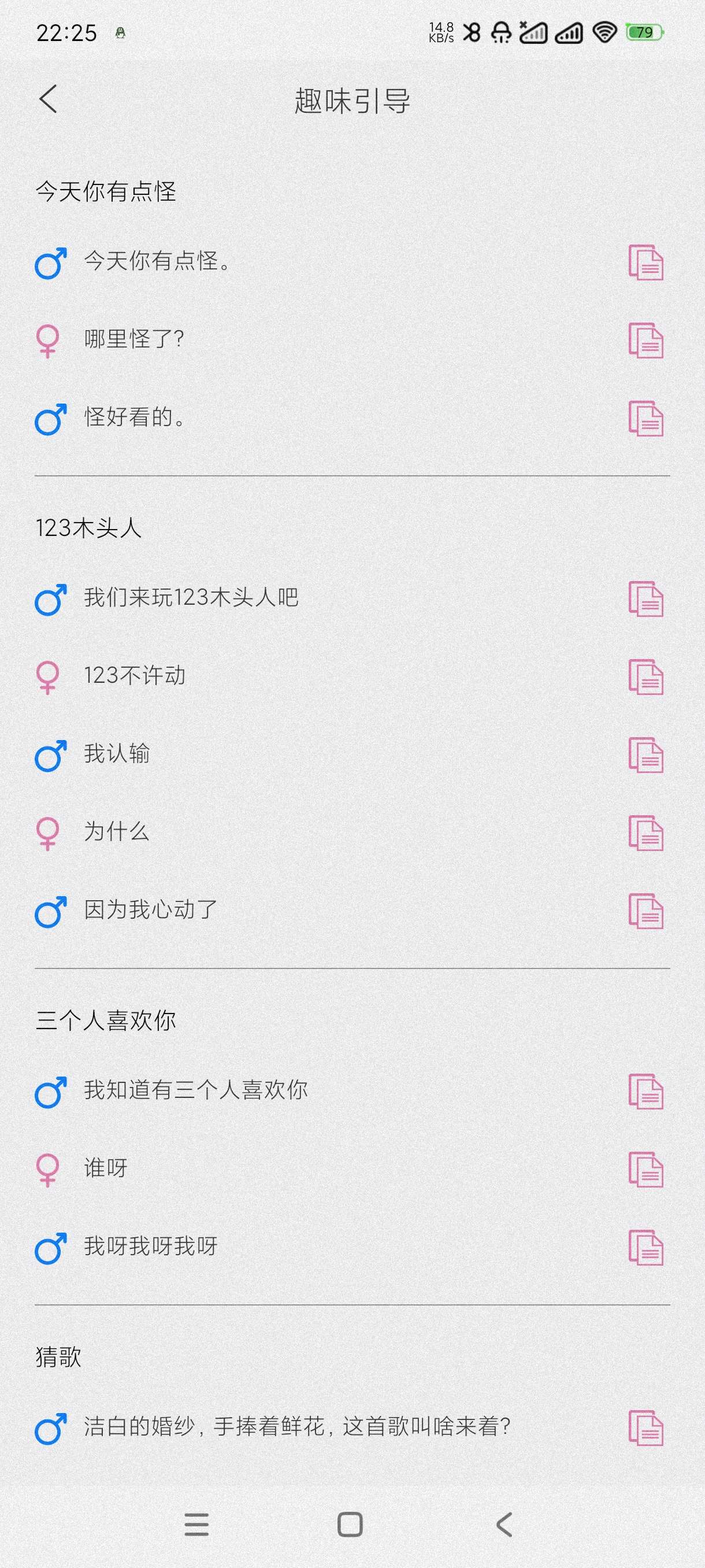Open the recent apps menu
The width and height of the screenshot is (705, 1568).
pyautogui.click(x=196, y=1524)
